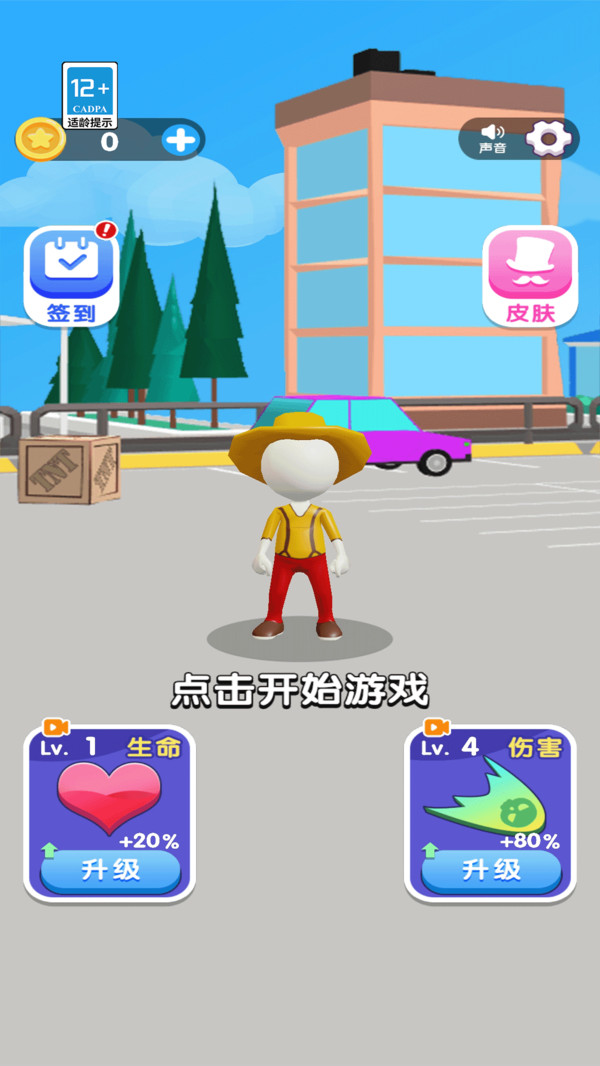Tap 点击开始游戏 to start the game
This screenshot has width=600, height=1066.
click(300, 691)
